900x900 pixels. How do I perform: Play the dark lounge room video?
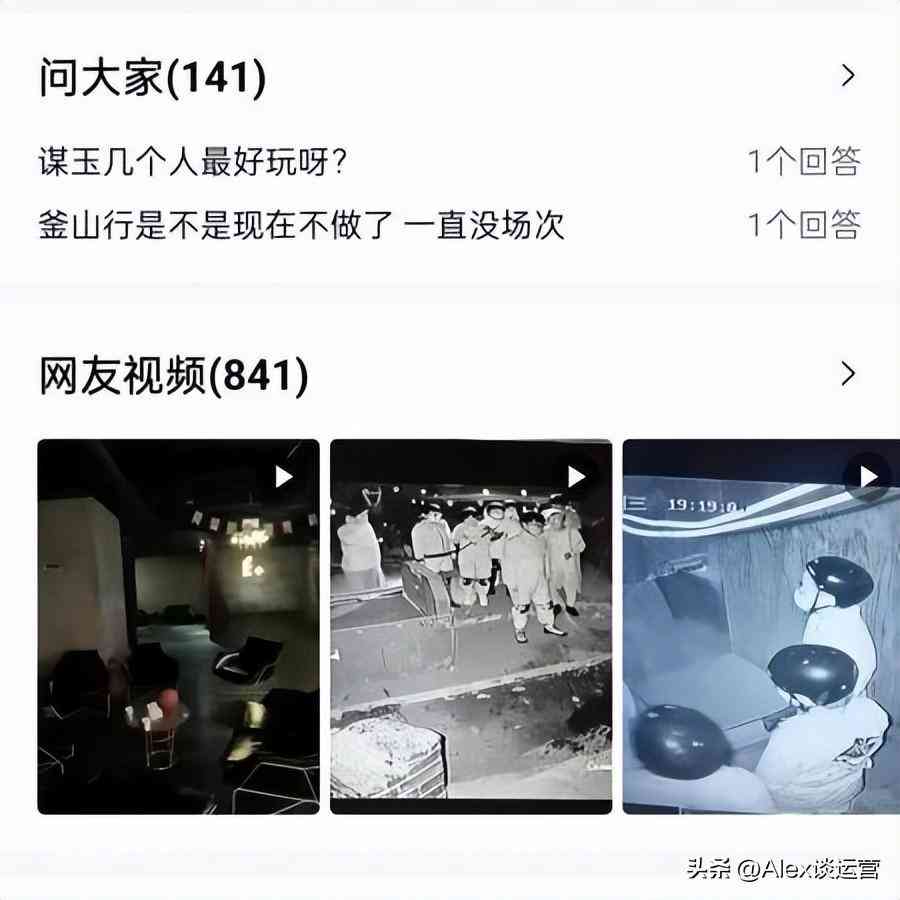pos(178,626)
